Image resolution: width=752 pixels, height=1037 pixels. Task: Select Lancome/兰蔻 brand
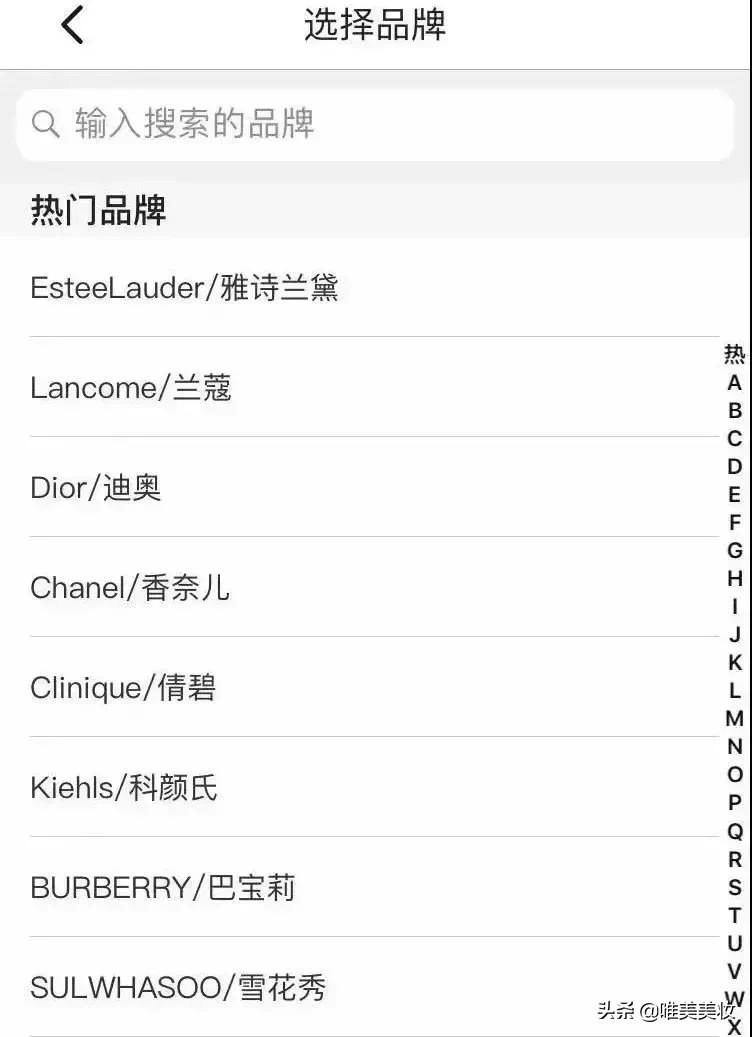[132, 388]
